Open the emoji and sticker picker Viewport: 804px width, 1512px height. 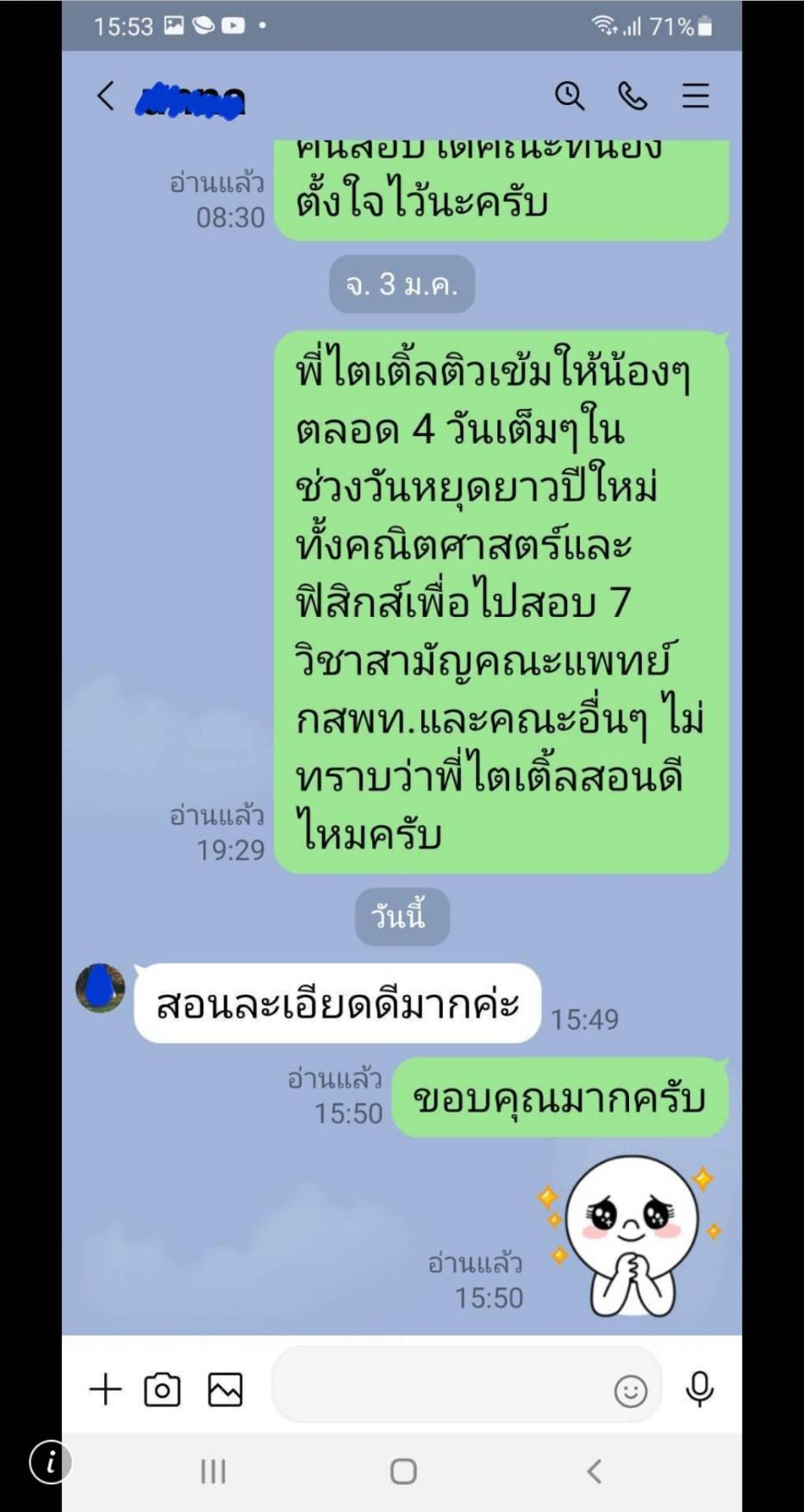[630, 1391]
